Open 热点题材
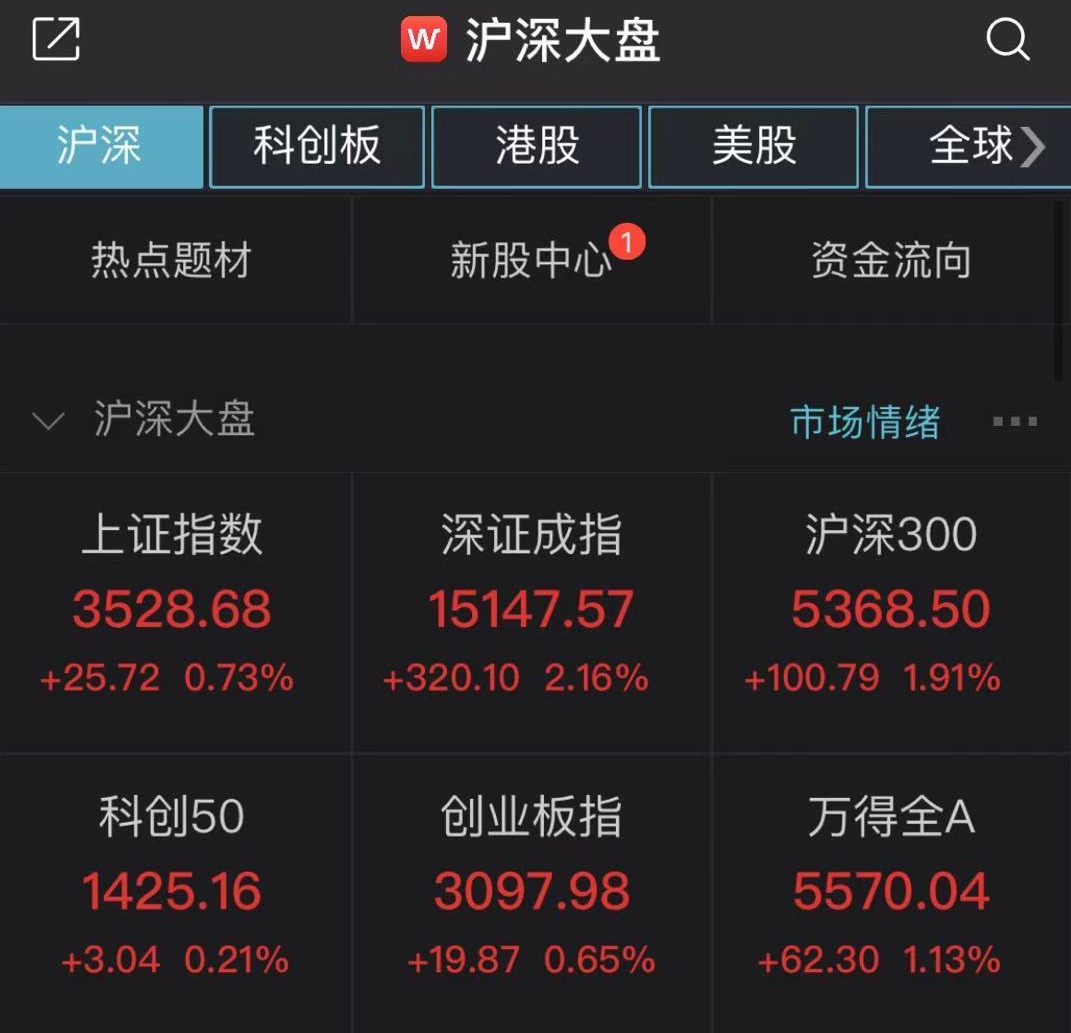The height and width of the screenshot is (1033, 1071). pos(171,261)
